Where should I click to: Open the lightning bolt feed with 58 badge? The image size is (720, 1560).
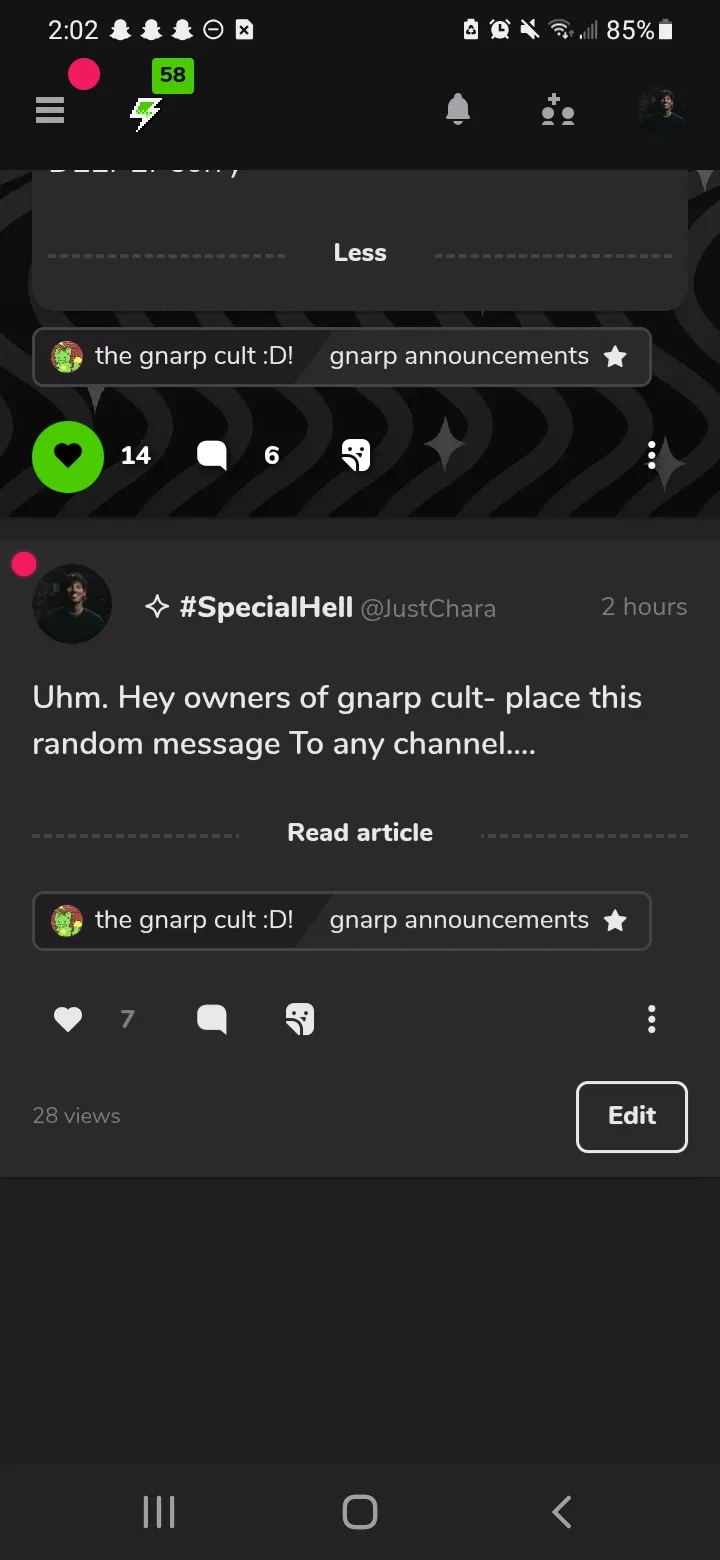click(x=147, y=112)
